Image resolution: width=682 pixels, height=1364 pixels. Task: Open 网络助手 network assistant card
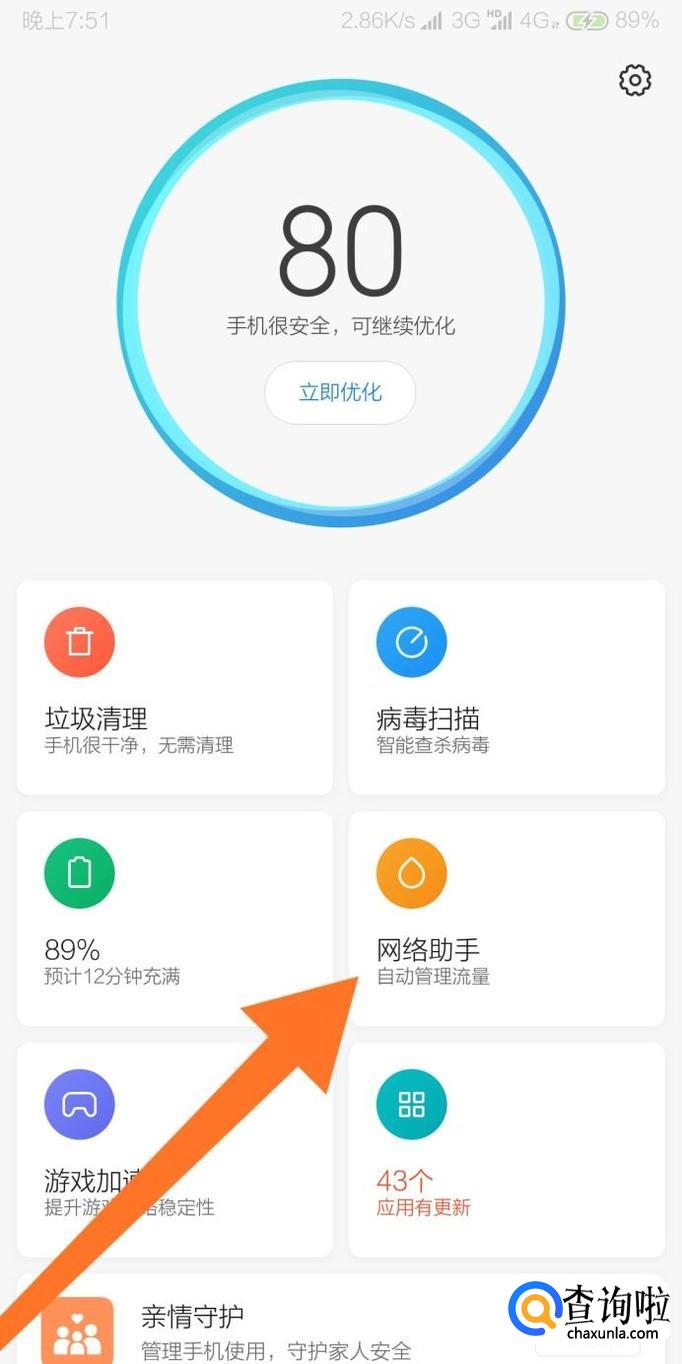pyautogui.click(x=506, y=918)
